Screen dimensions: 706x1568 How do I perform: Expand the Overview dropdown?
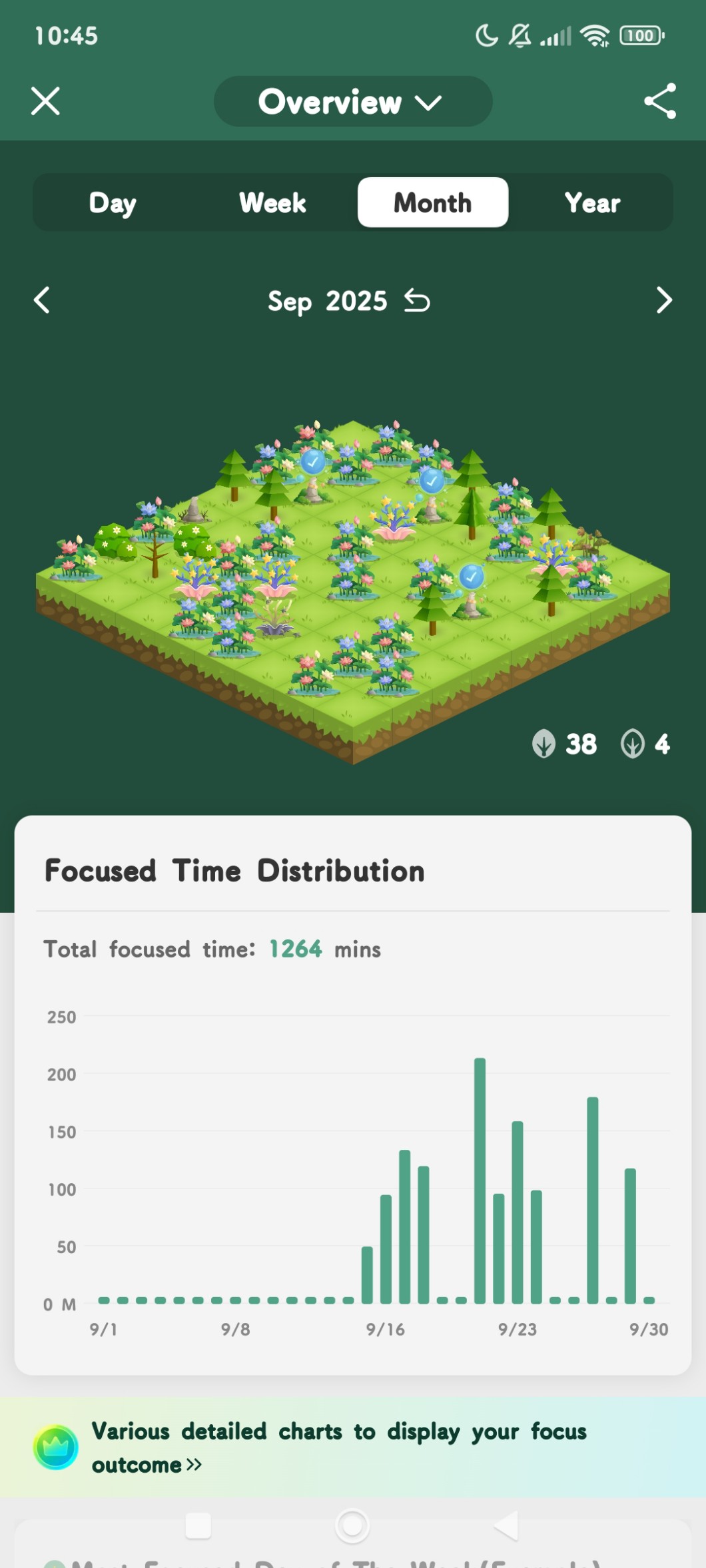pyautogui.click(x=352, y=102)
